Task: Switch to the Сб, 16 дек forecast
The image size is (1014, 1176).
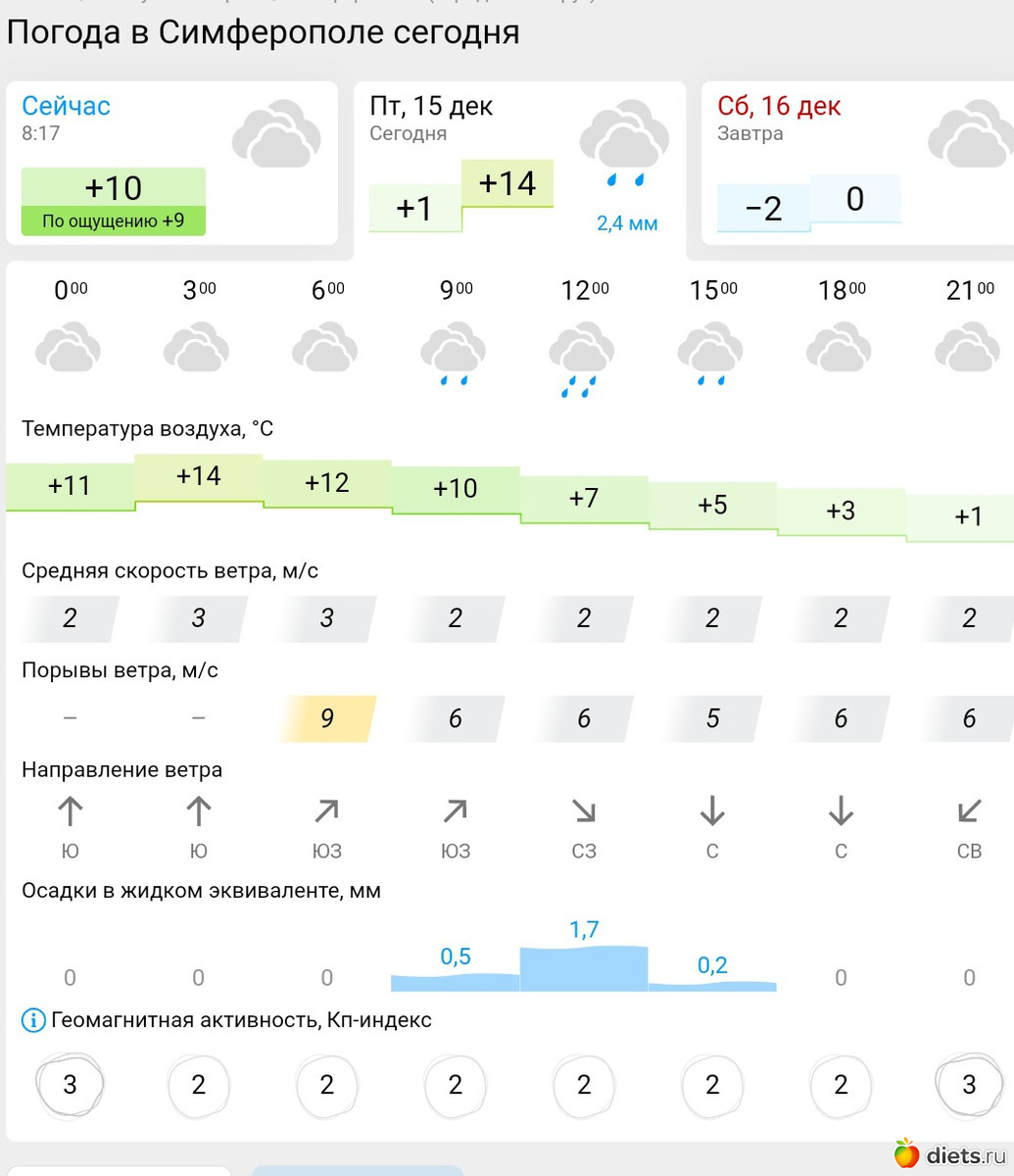Action: 857,163
